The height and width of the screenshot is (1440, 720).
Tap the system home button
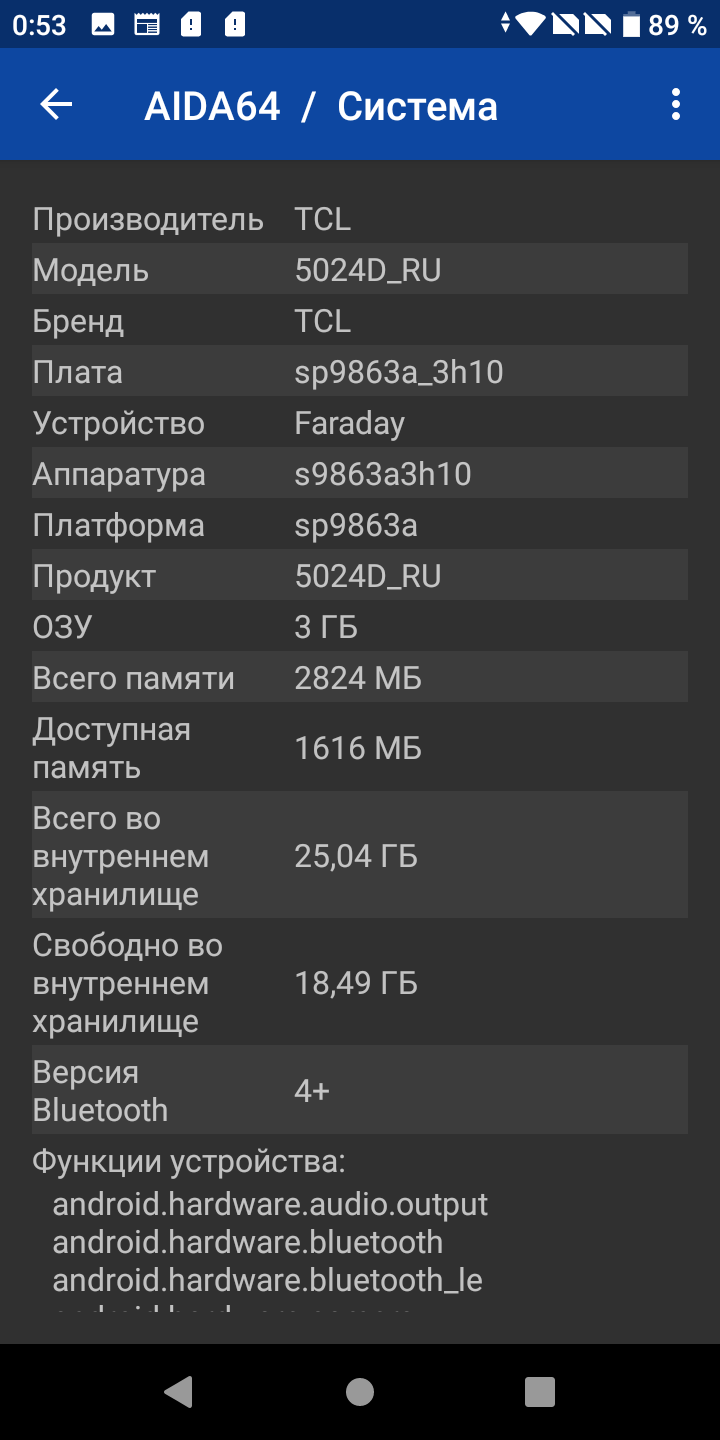(360, 1391)
